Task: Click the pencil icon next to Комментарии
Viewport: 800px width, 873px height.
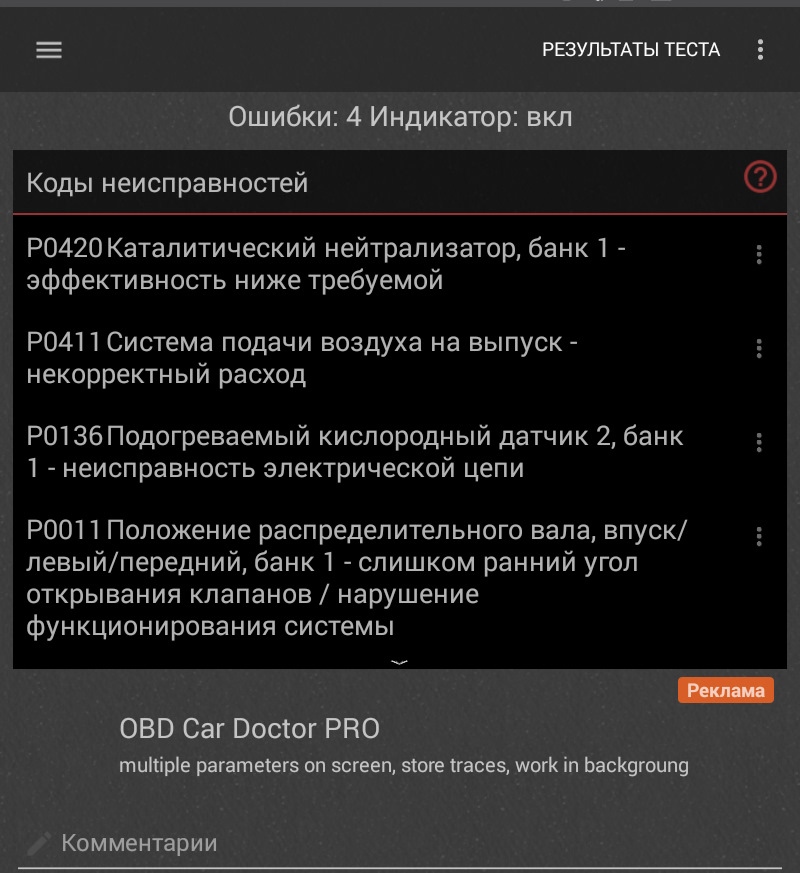Action: [38, 841]
